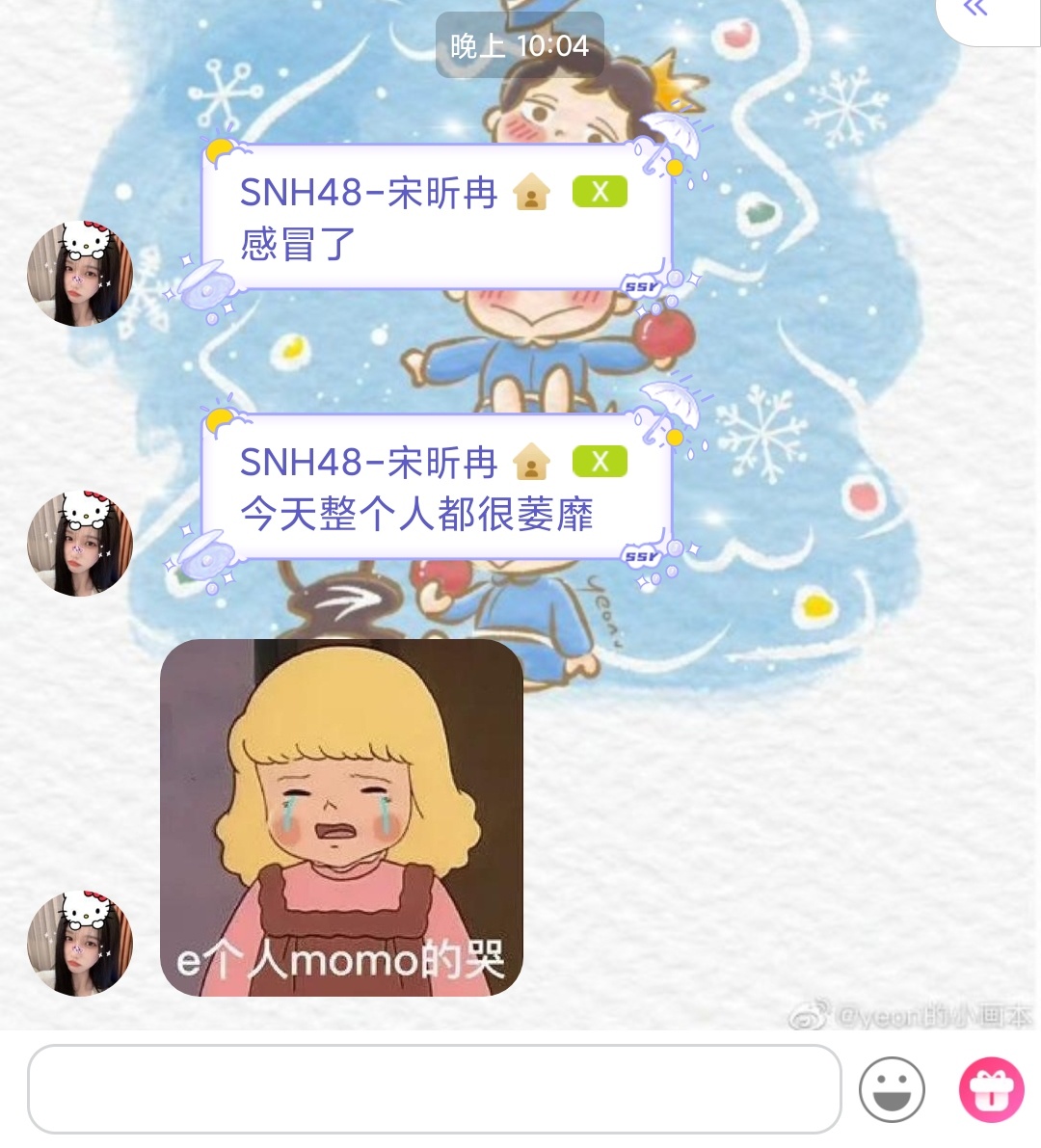1041x1148 pixels.
Task: Open the pink gift button
Action: point(991,1090)
